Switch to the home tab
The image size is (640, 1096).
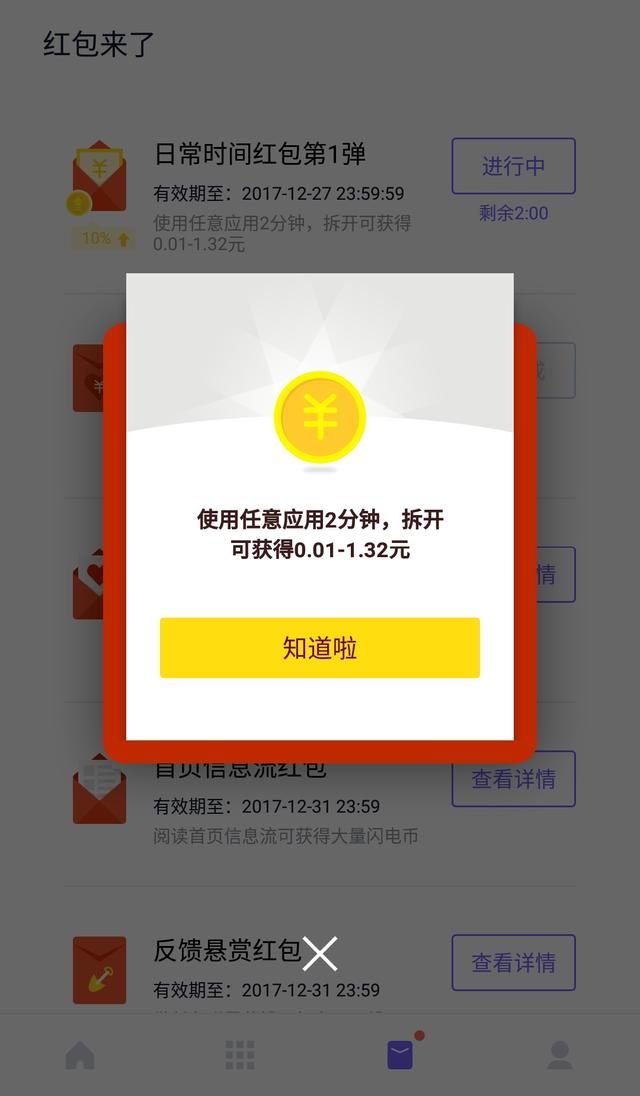[80, 1055]
